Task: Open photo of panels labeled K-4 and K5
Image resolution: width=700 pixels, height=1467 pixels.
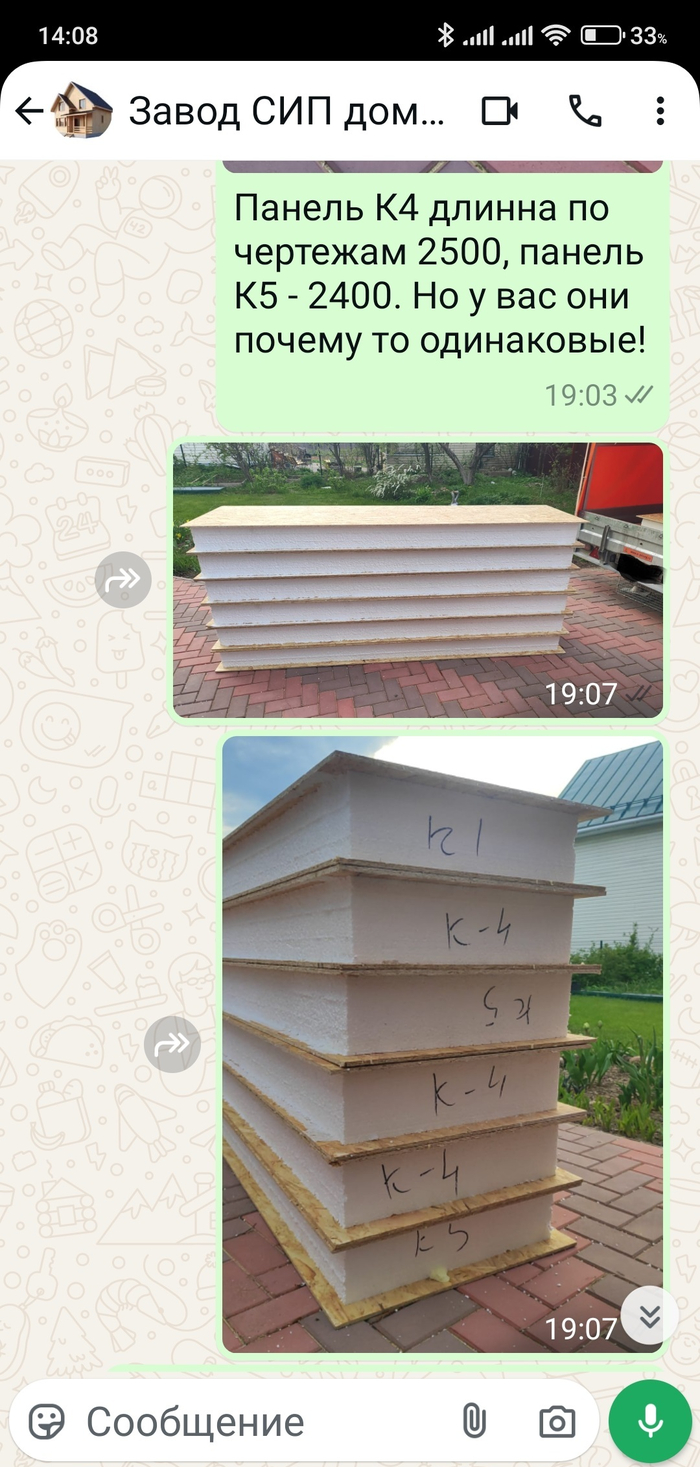Action: click(442, 1044)
